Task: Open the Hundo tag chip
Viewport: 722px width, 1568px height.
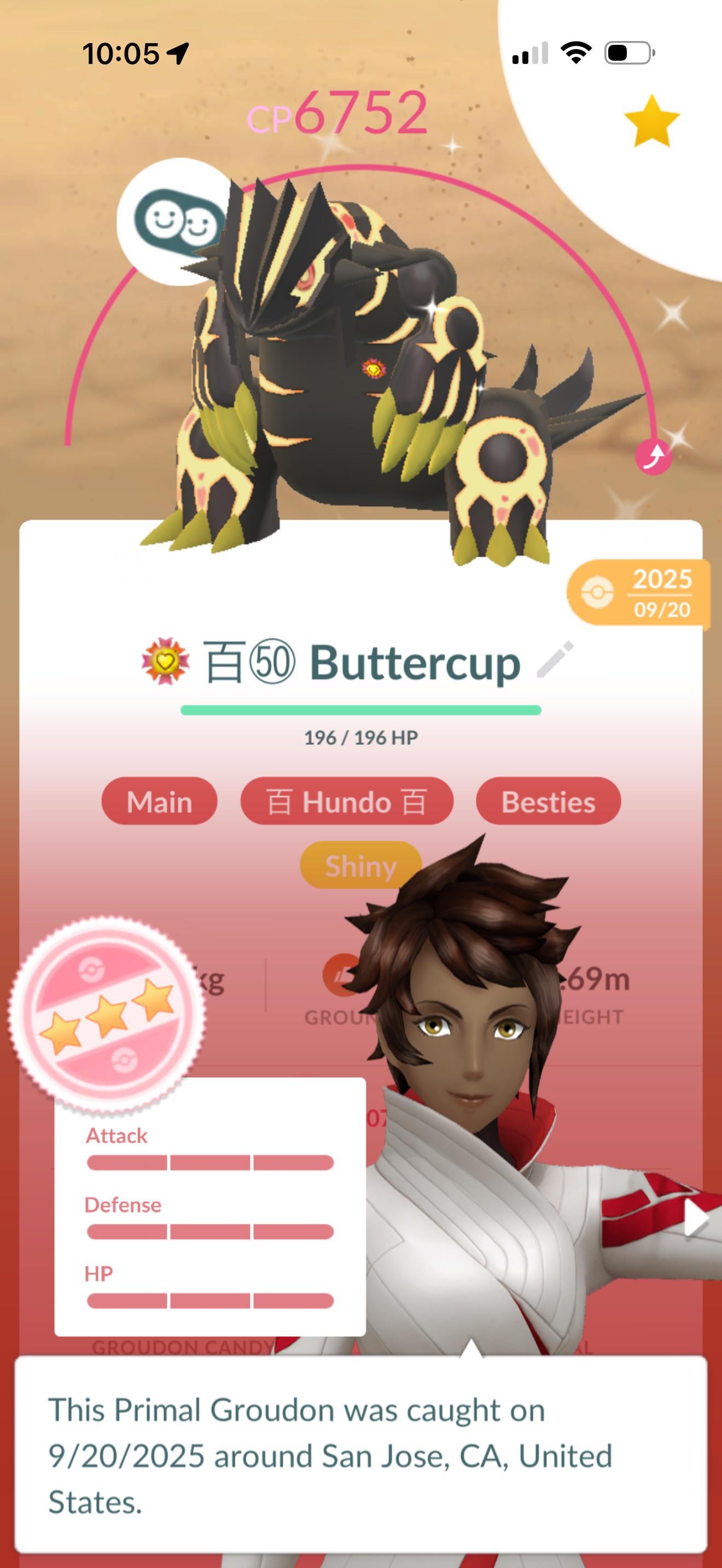Action: click(x=346, y=801)
